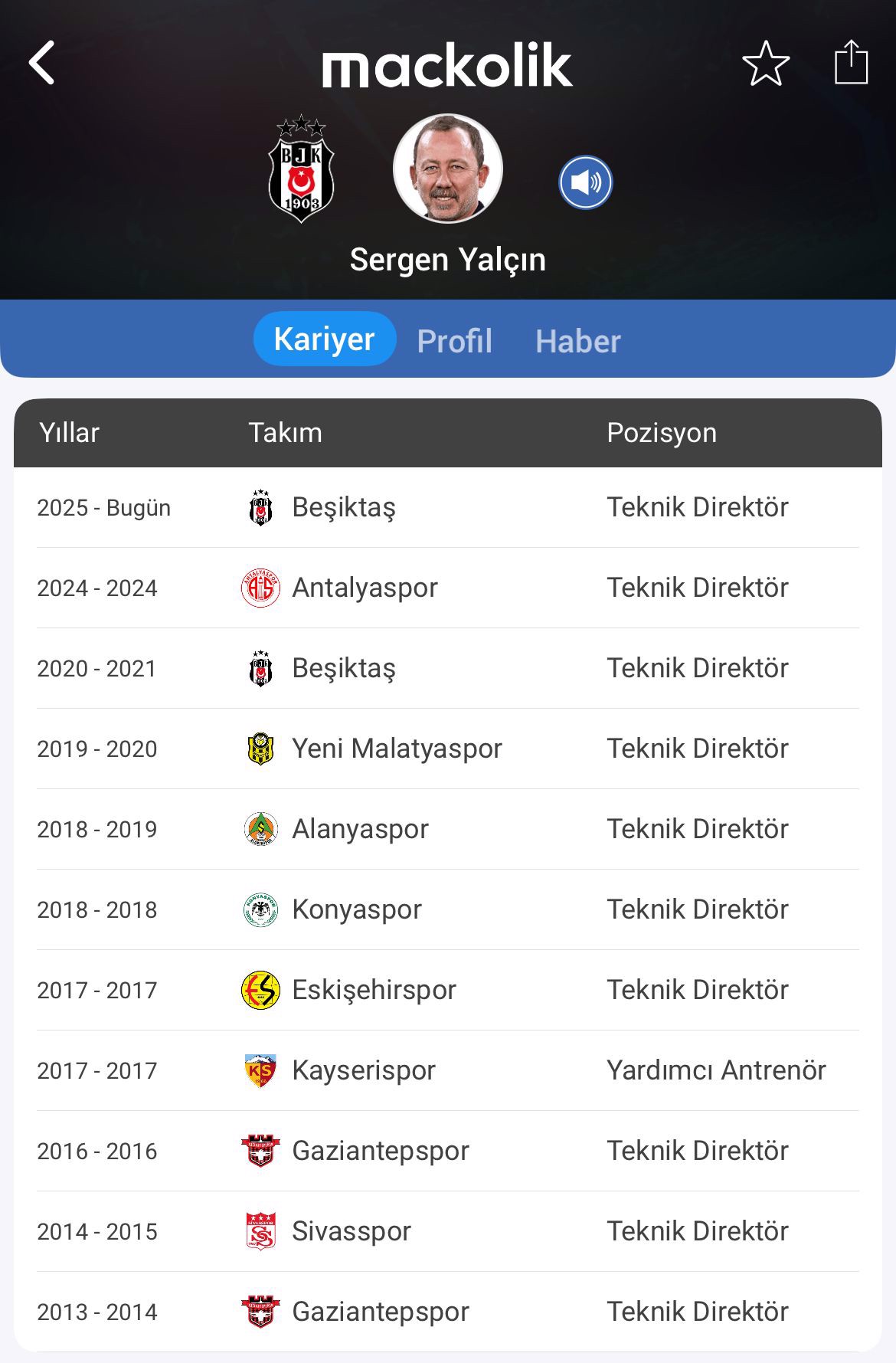
Task: Switch to the Profil tab
Action: pyautogui.click(x=454, y=341)
